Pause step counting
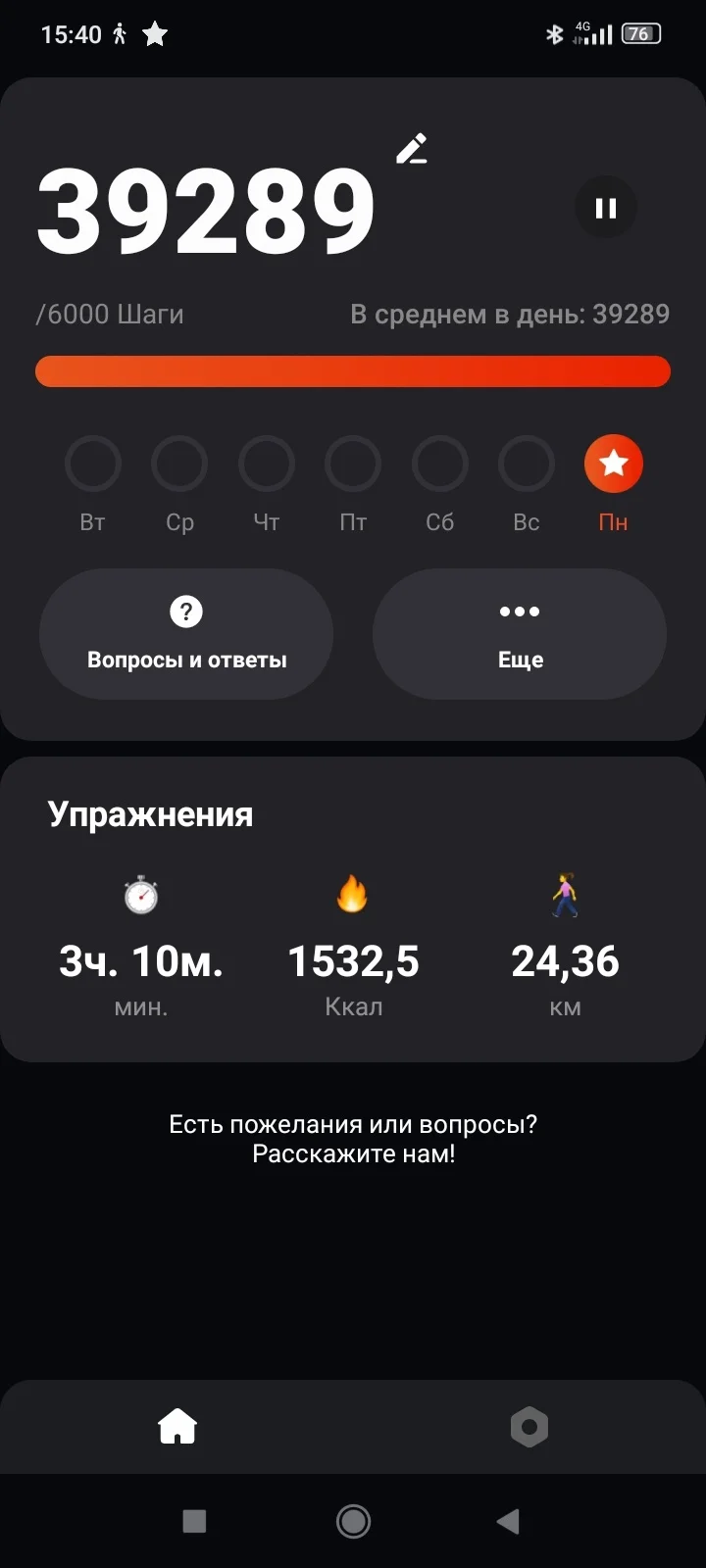Image resolution: width=706 pixels, height=1568 pixels. click(x=606, y=208)
